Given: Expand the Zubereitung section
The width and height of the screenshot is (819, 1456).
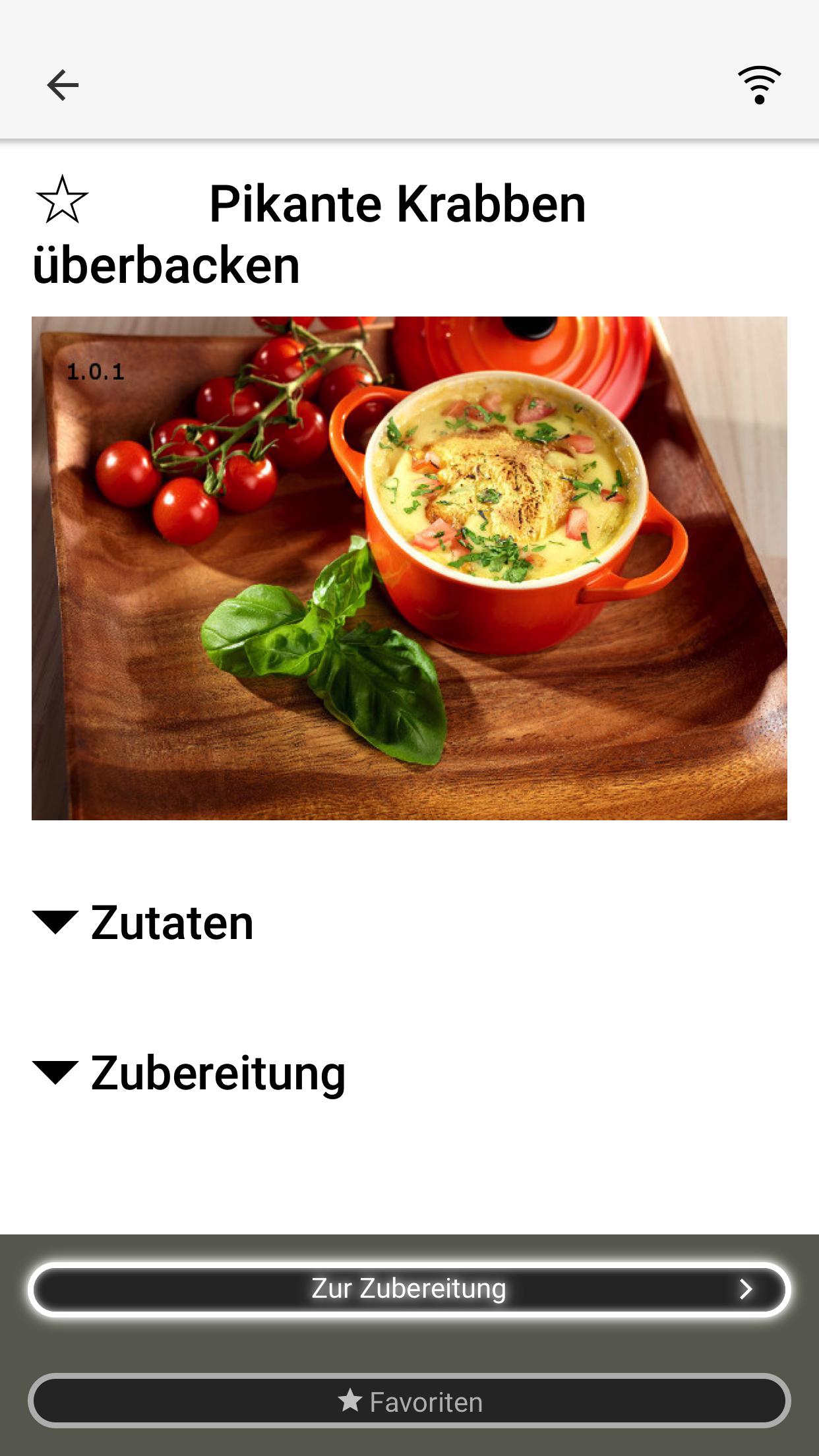Looking at the screenshot, I should 189,1073.
